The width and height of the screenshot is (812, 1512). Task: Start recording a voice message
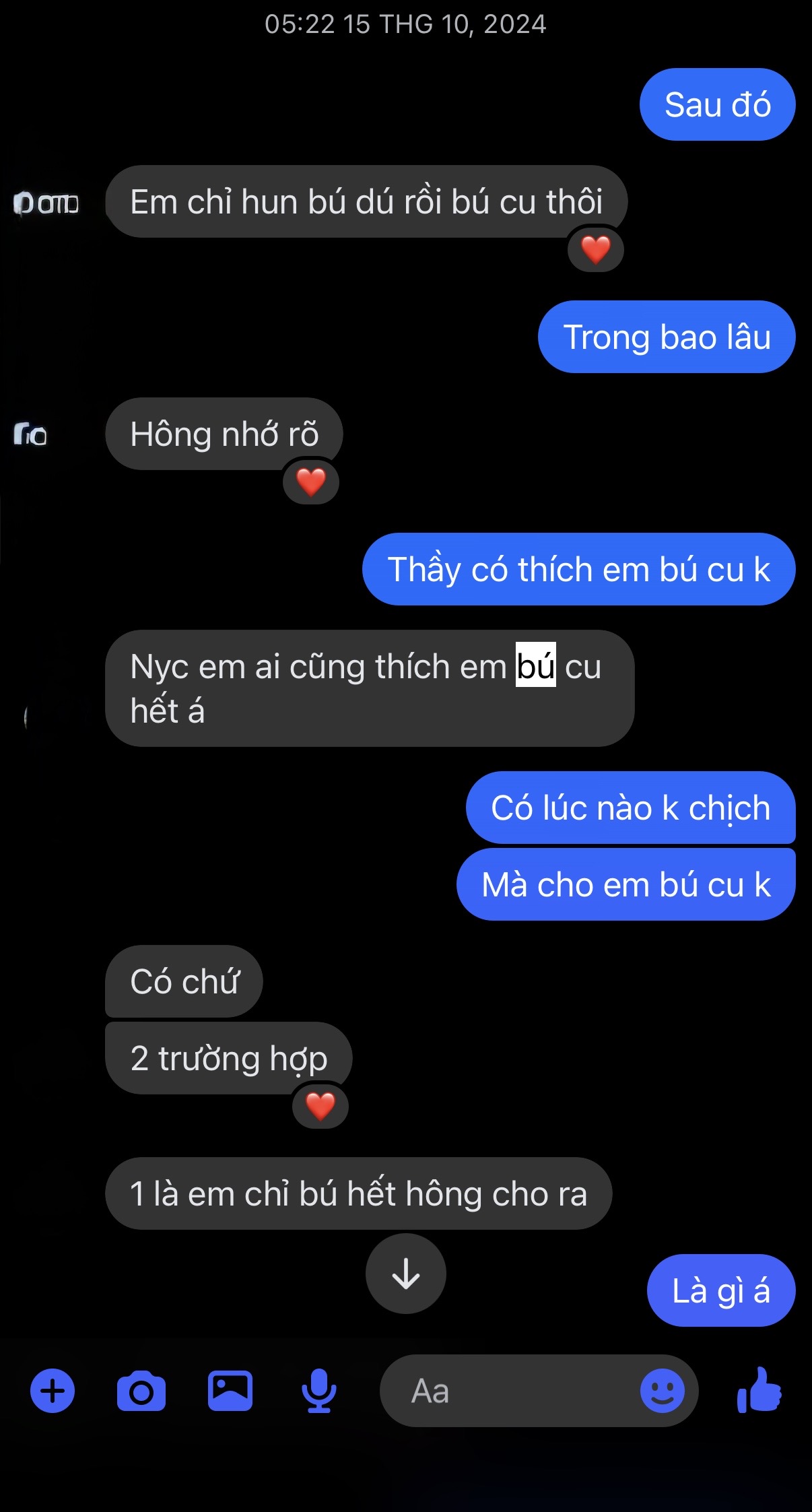click(318, 1391)
